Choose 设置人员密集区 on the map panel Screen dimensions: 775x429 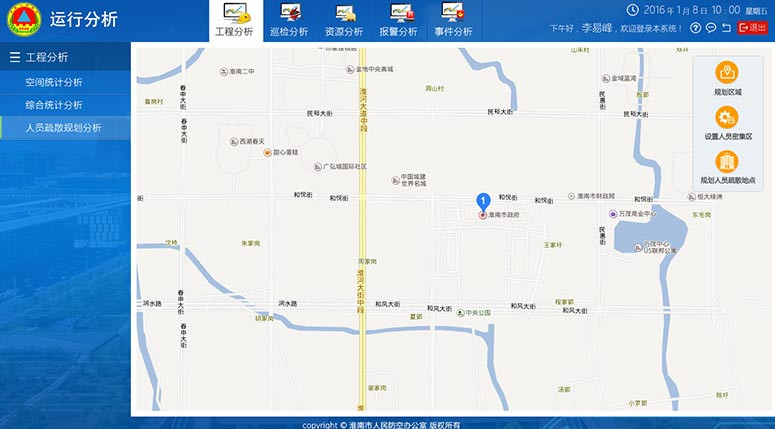(727, 123)
